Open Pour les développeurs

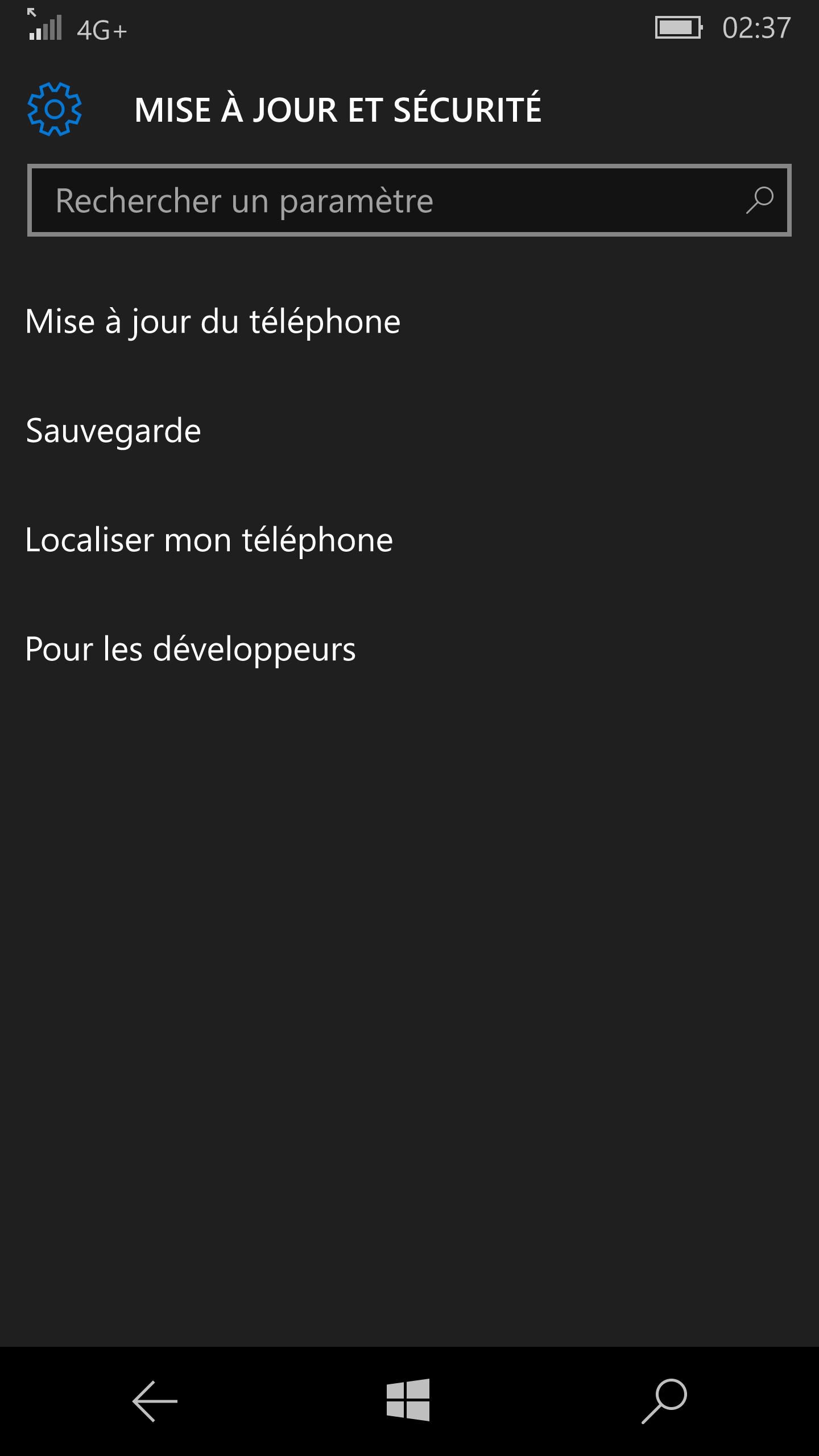point(191,649)
